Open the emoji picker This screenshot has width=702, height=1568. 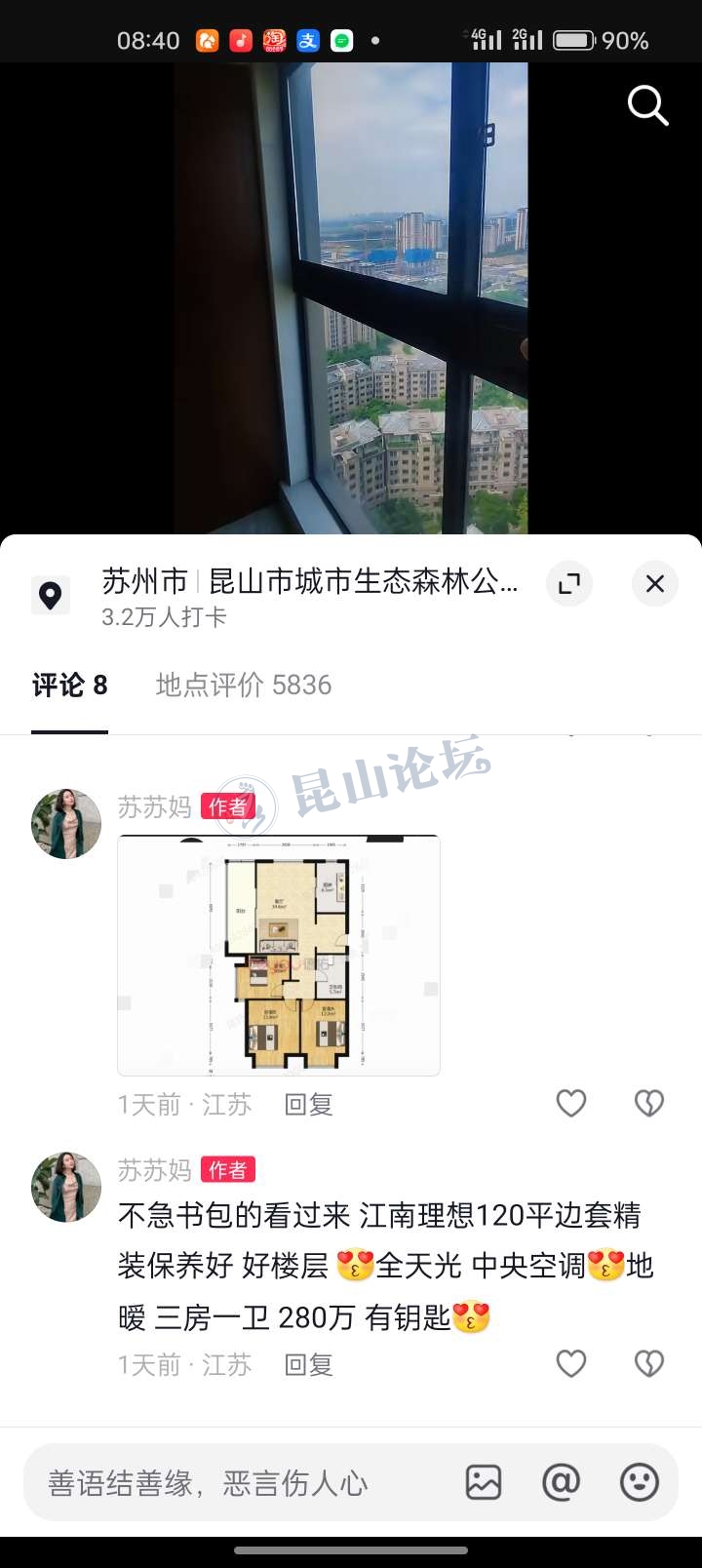point(640,1483)
